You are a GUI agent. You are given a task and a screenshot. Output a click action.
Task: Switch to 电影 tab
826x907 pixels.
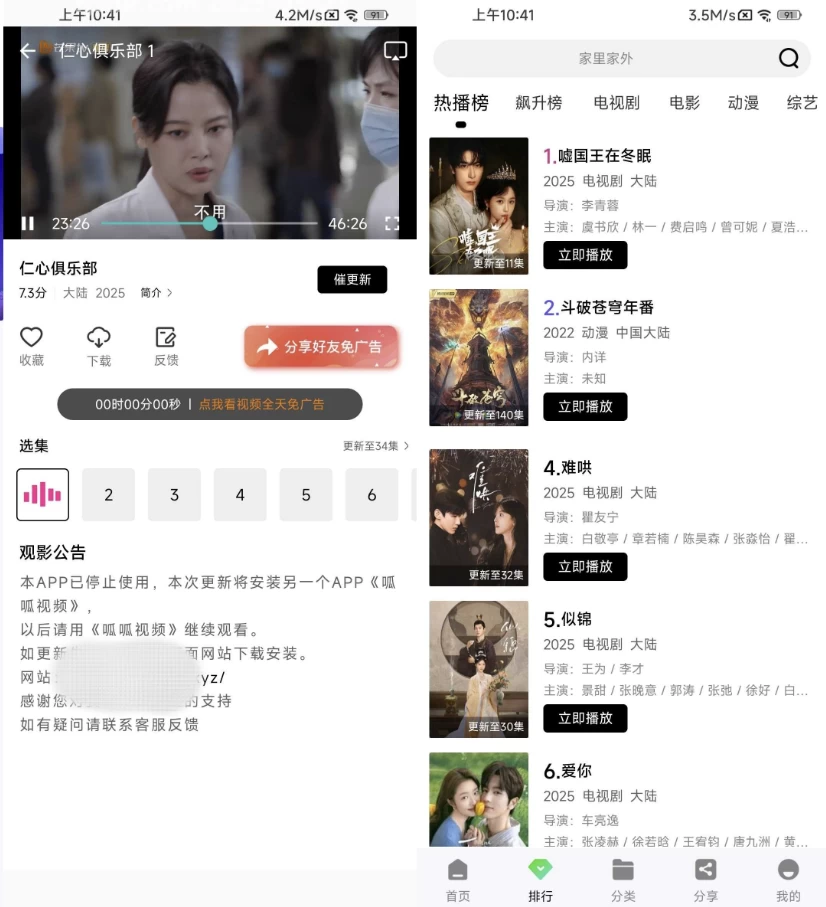pos(685,103)
